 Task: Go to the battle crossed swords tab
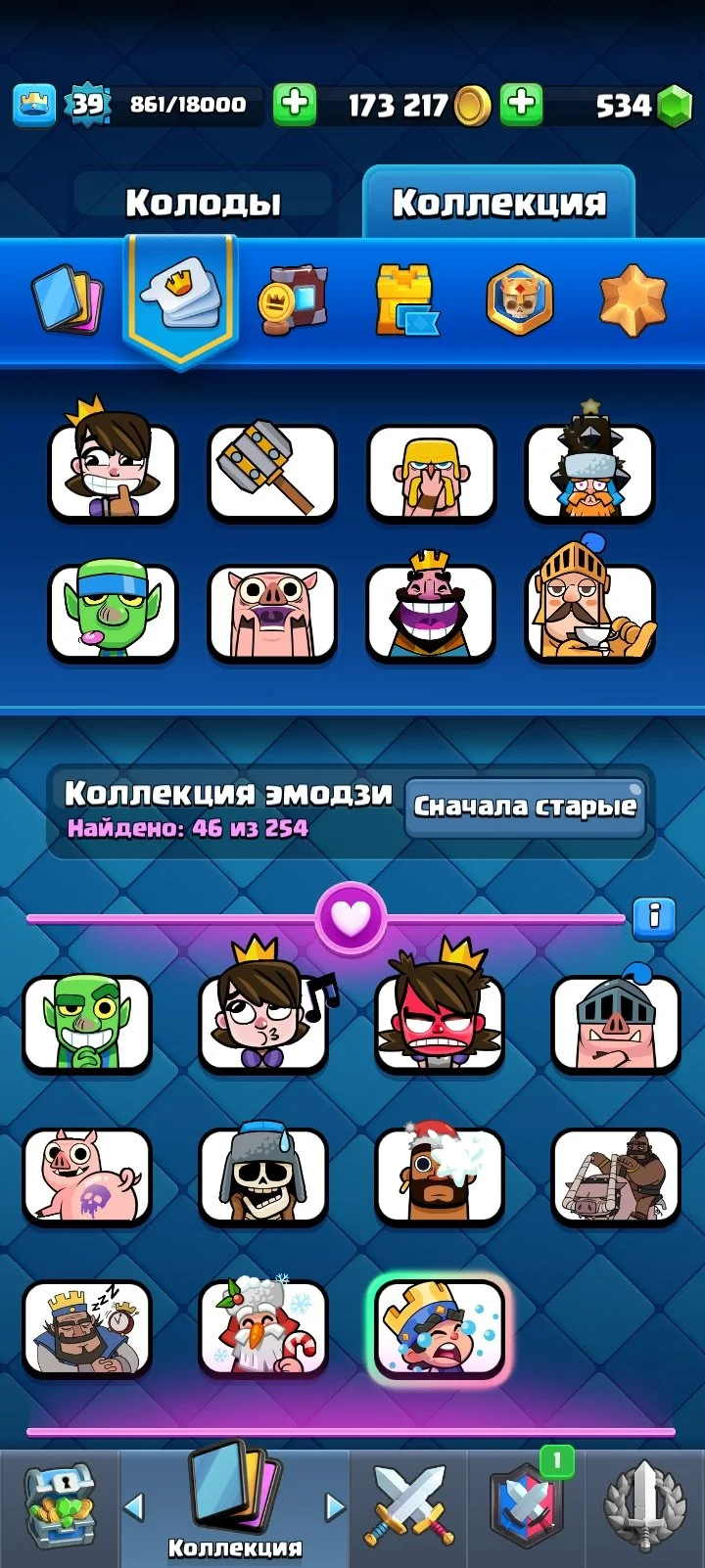tap(409, 1507)
